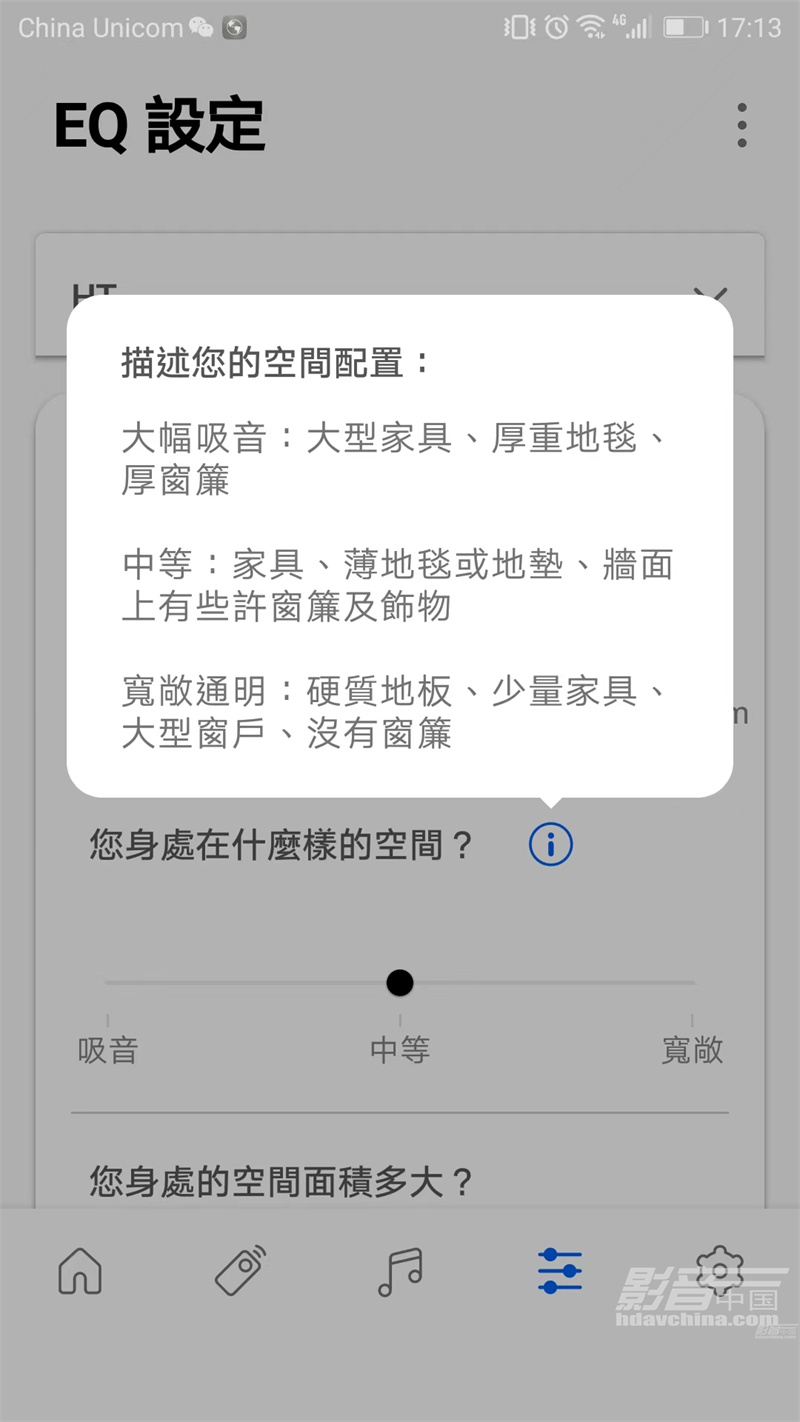The width and height of the screenshot is (800, 1422).
Task: Tap the EQ 設定 page title
Action: pyautogui.click(x=160, y=123)
